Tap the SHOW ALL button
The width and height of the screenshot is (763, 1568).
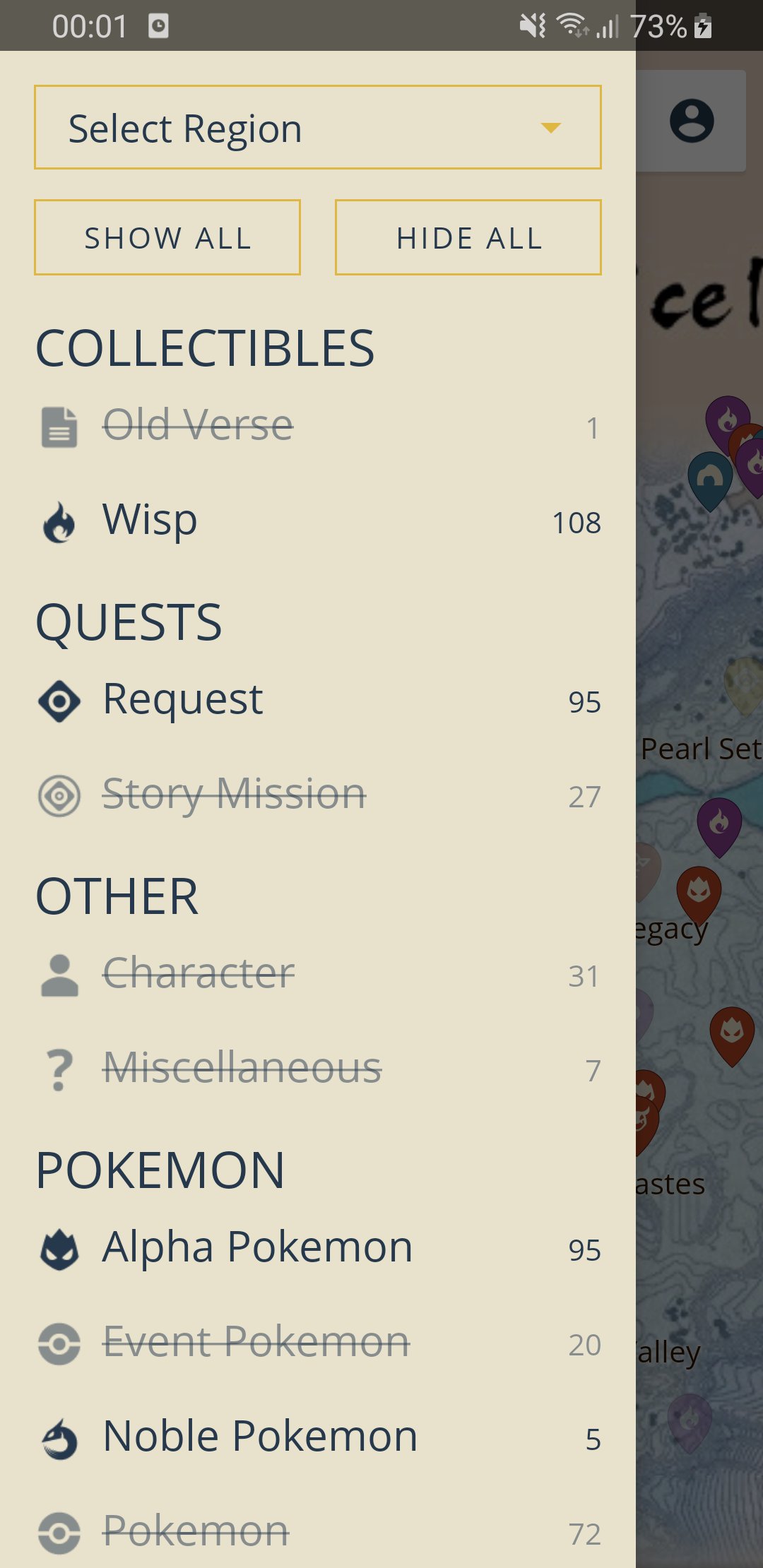click(167, 237)
